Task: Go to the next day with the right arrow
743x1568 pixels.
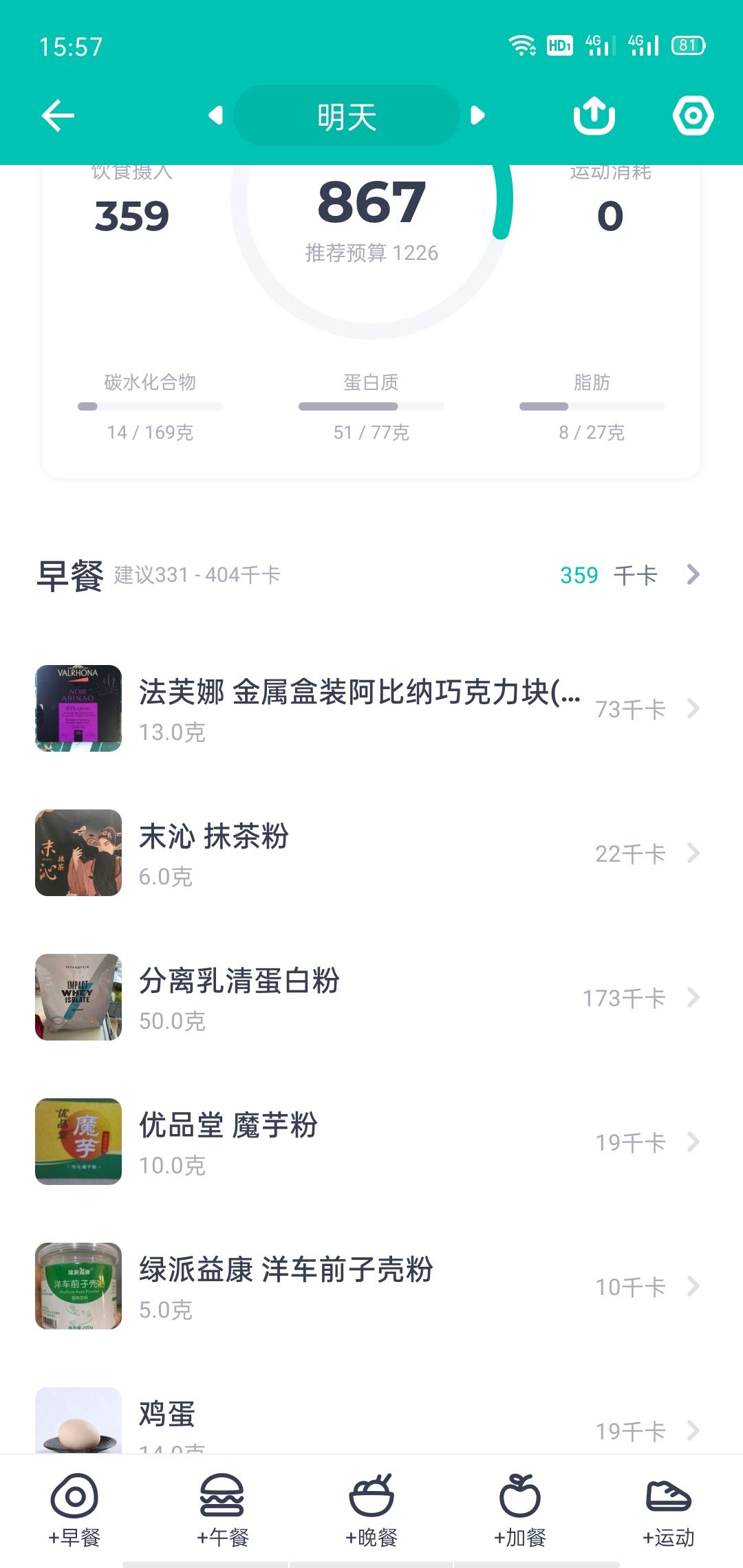Action: 477,116
